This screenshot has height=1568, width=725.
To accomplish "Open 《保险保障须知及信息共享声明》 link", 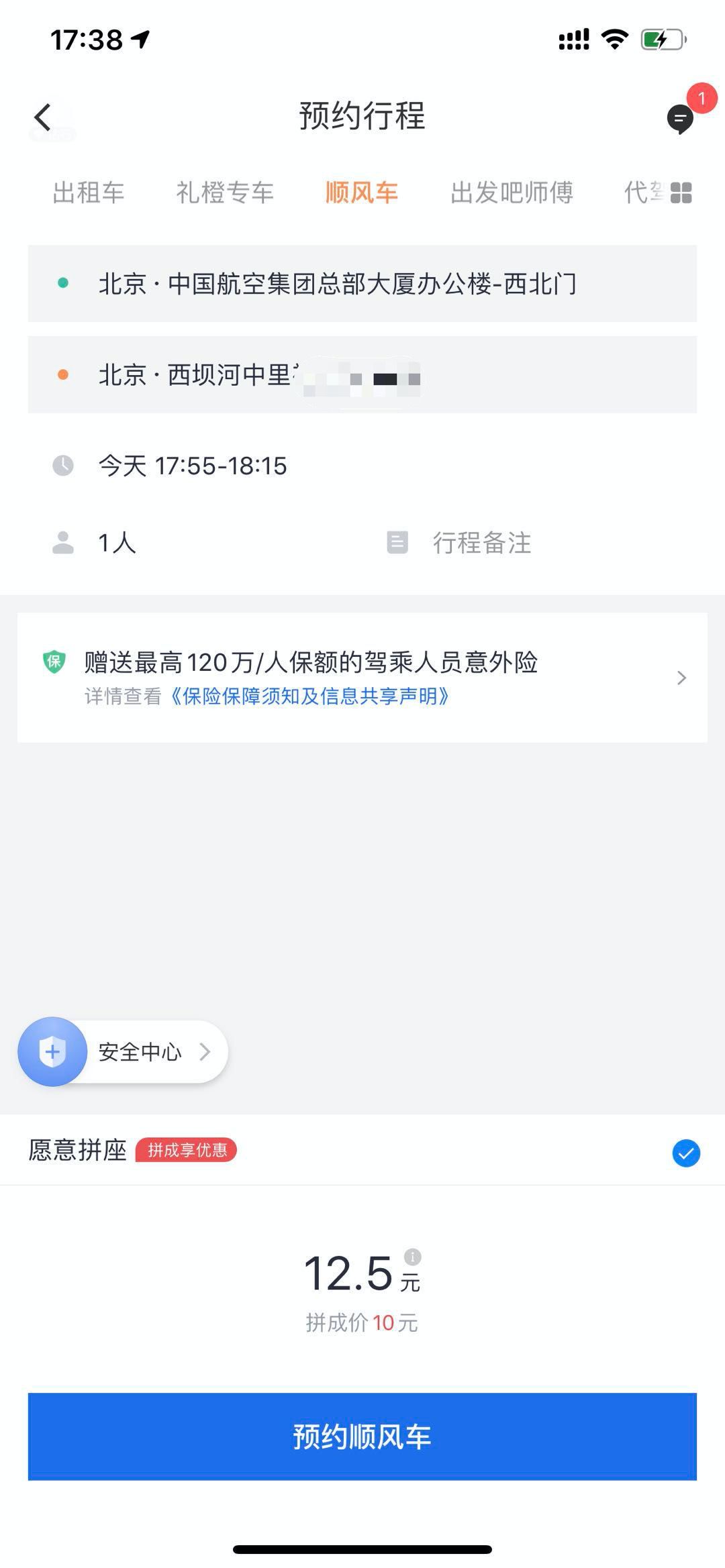I will [x=309, y=696].
